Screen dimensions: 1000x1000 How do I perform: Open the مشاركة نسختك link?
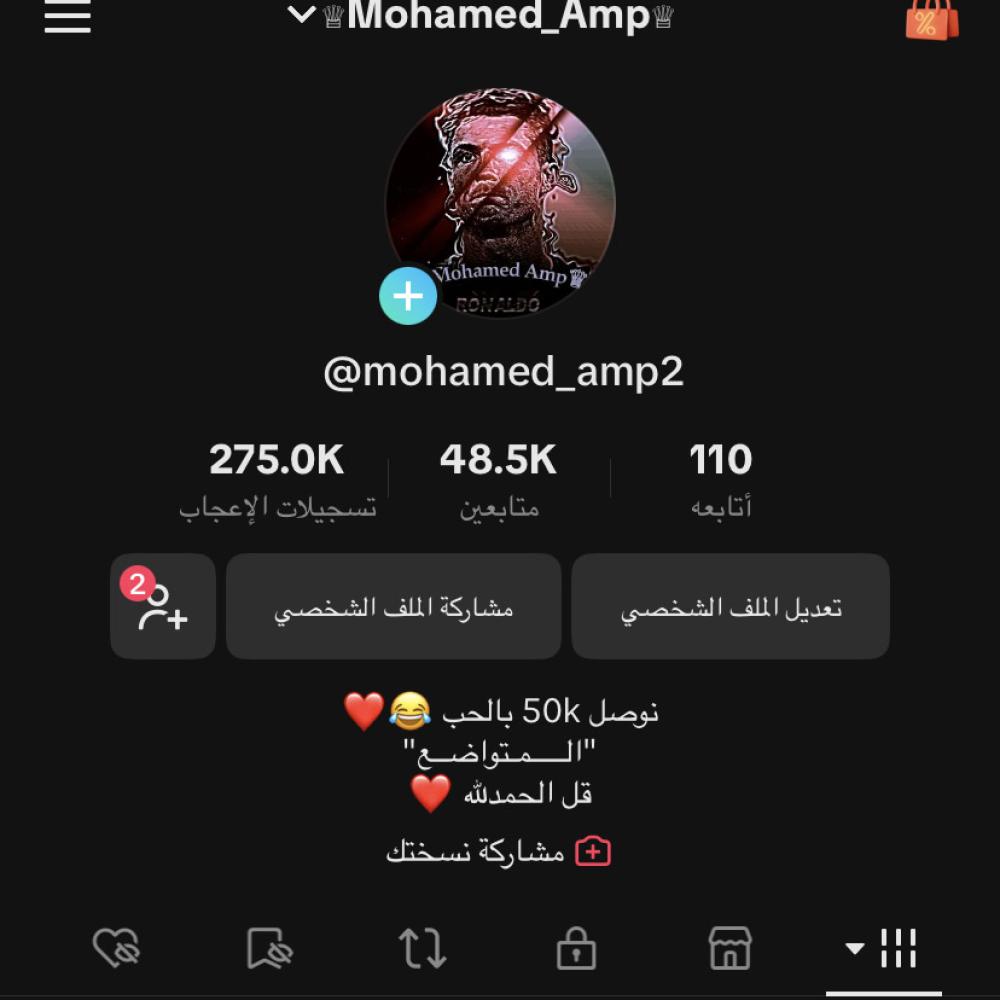(498, 852)
